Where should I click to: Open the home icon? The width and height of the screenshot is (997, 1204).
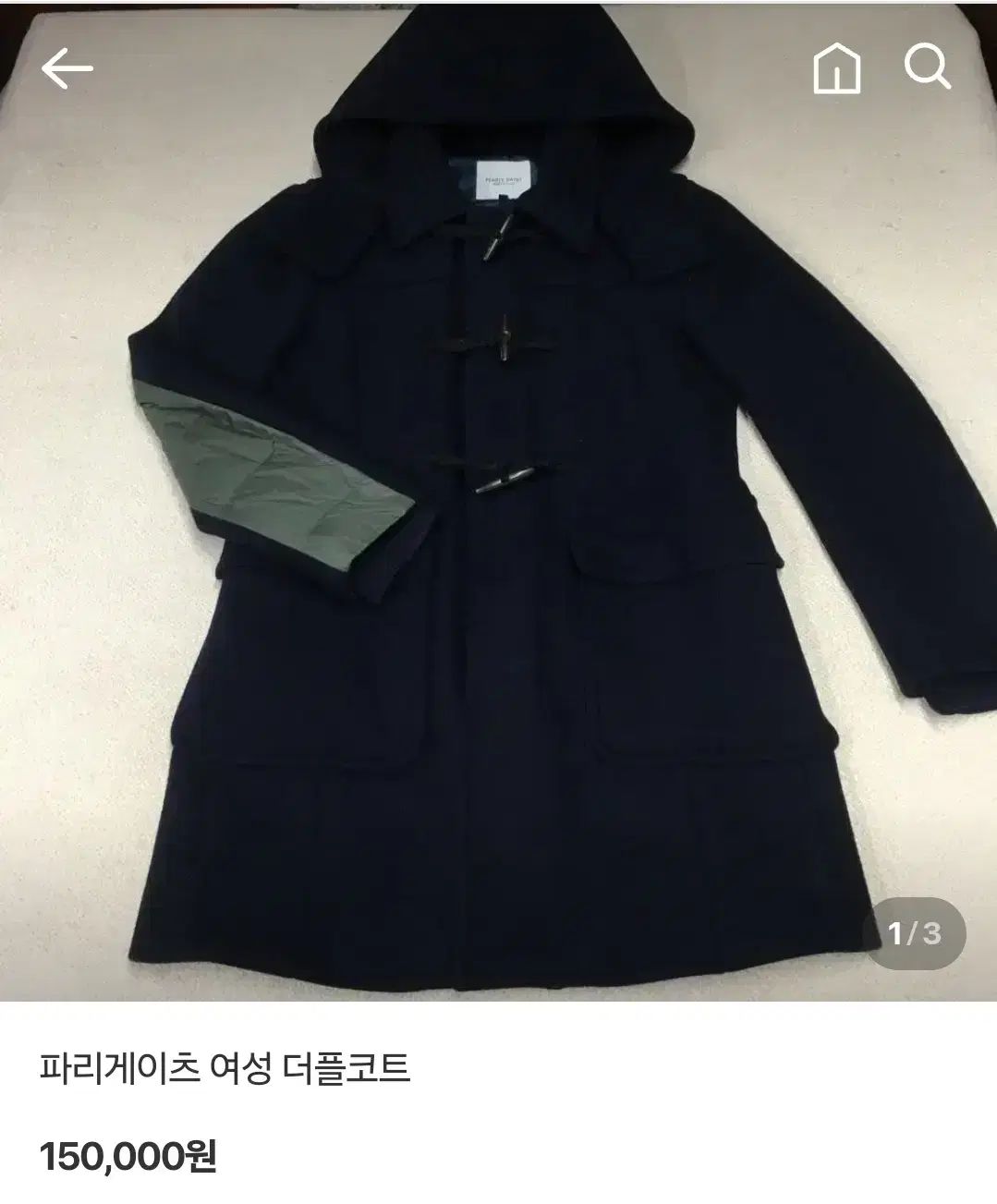click(836, 69)
